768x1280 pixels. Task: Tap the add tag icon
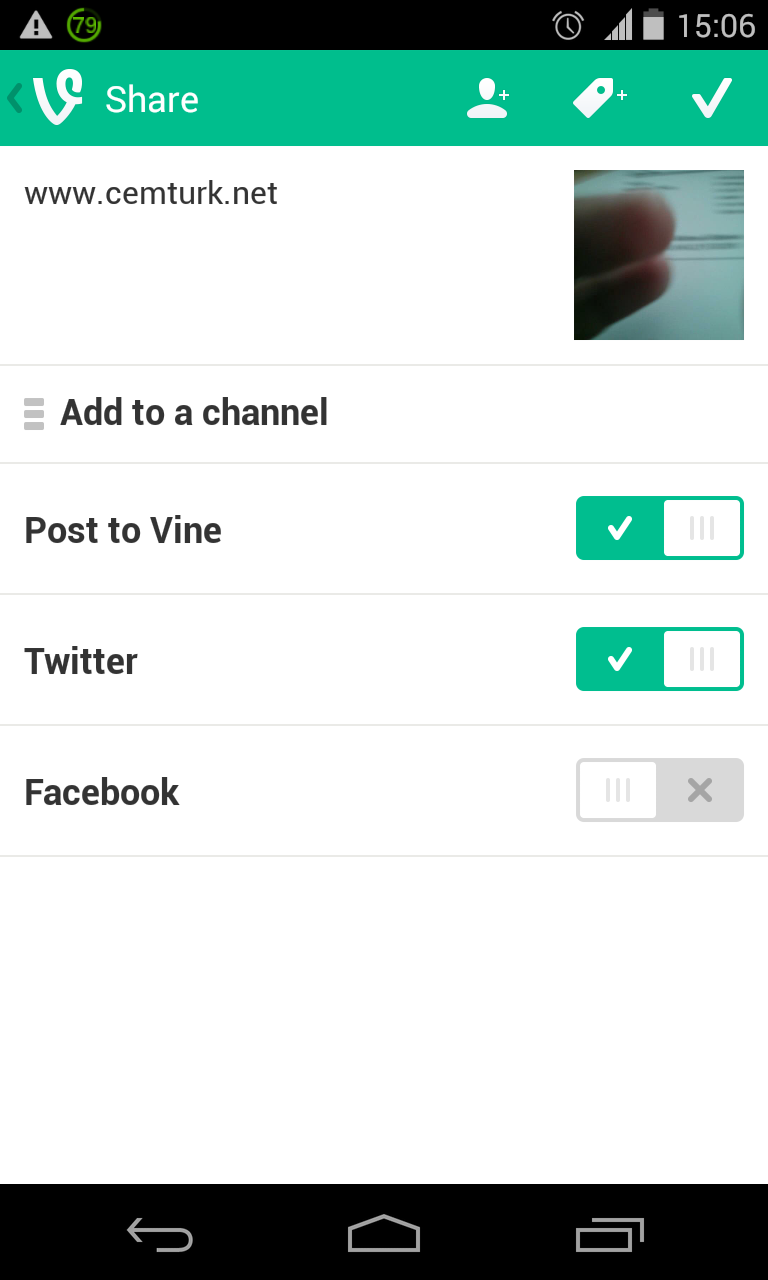599,98
